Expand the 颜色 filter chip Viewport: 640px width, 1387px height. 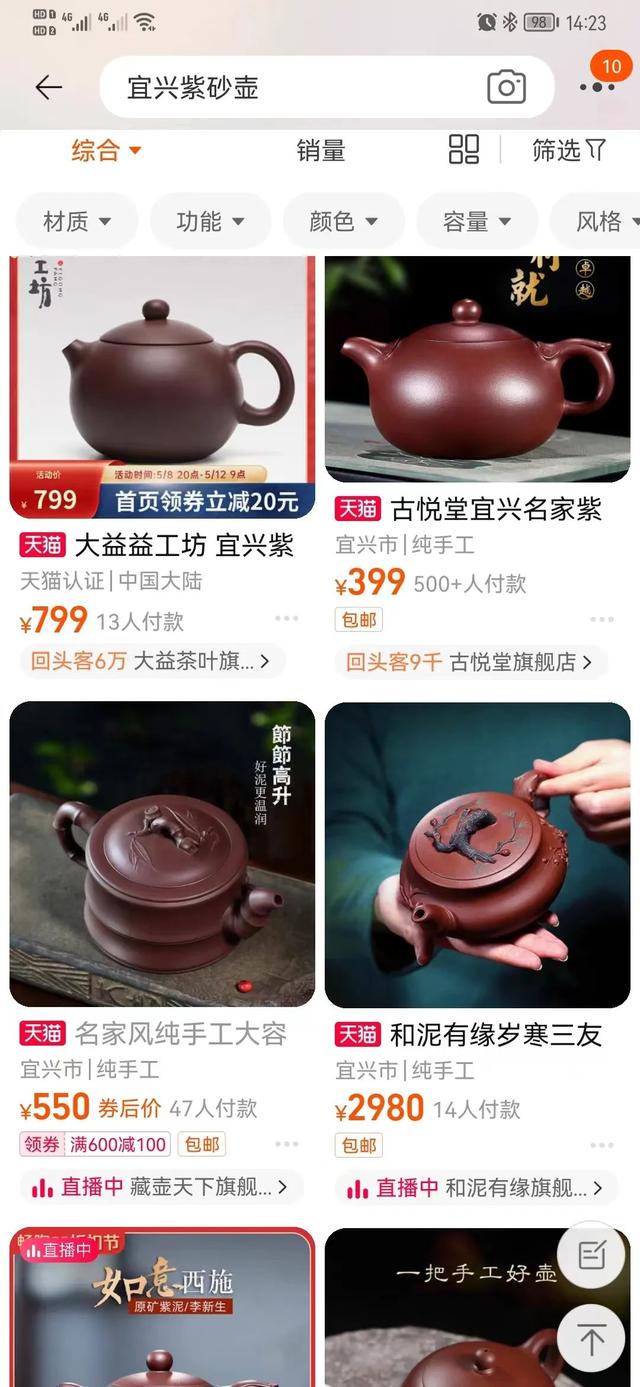click(x=343, y=221)
